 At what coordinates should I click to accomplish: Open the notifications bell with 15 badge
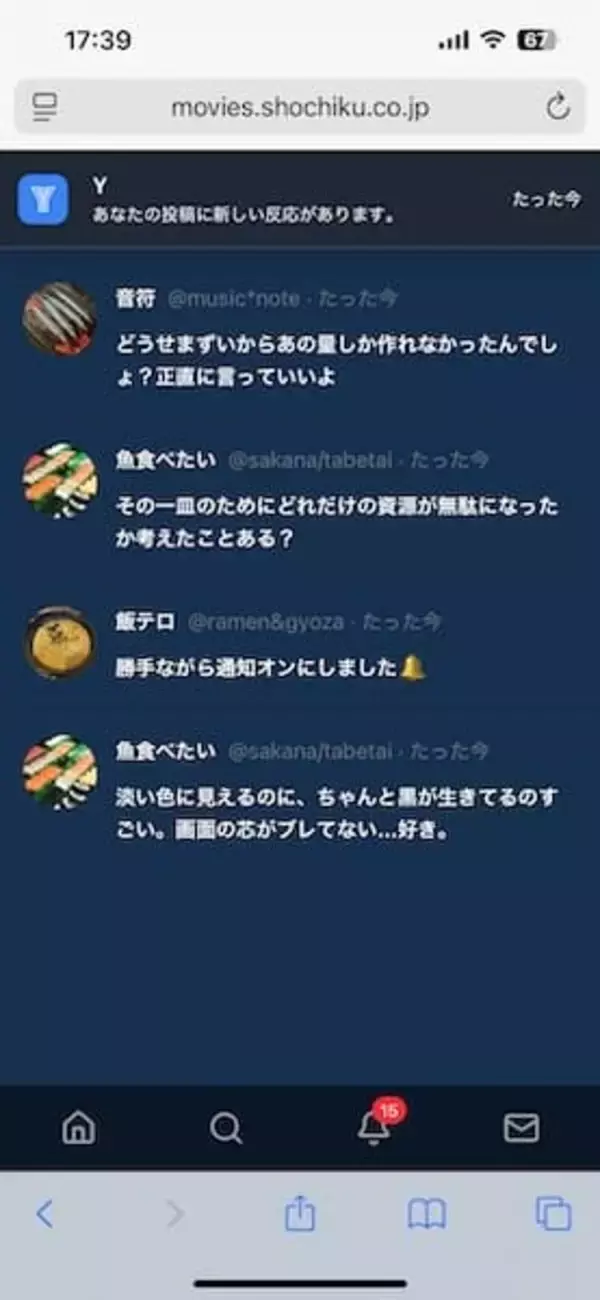(374, 1127)
